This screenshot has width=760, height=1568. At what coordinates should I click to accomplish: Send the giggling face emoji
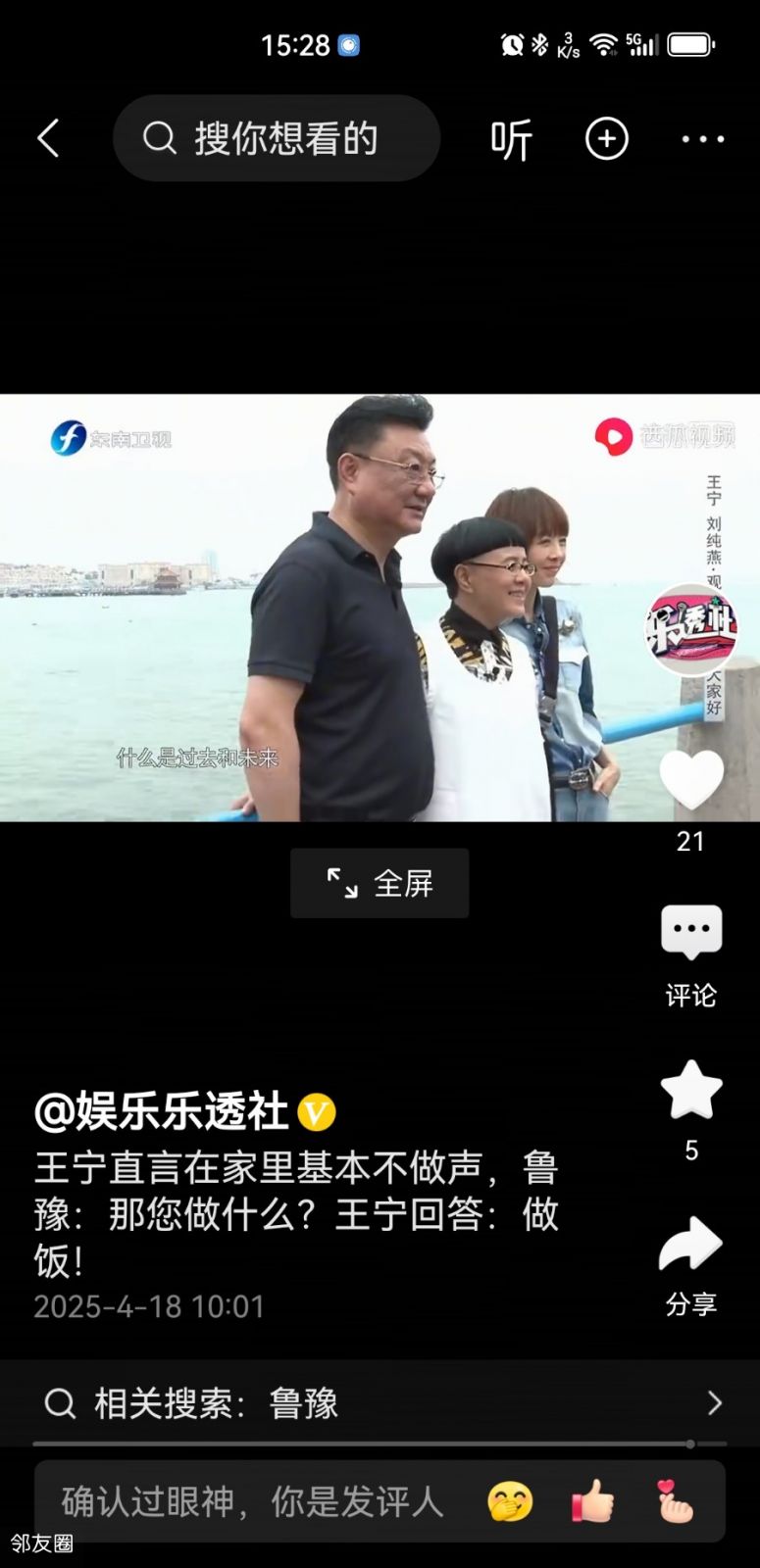(510, 1501)
